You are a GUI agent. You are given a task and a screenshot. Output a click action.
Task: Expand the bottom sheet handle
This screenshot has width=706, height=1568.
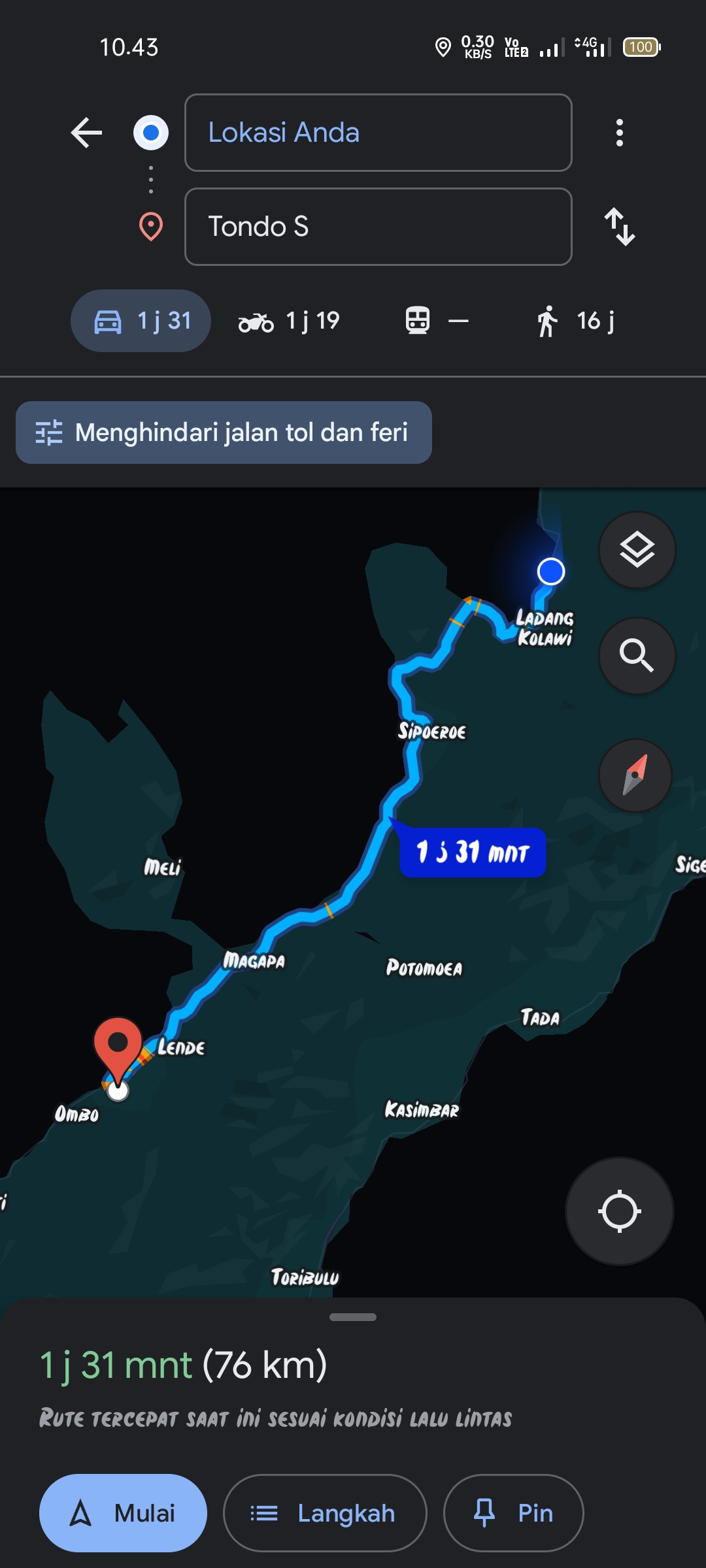click(353, 1317)
